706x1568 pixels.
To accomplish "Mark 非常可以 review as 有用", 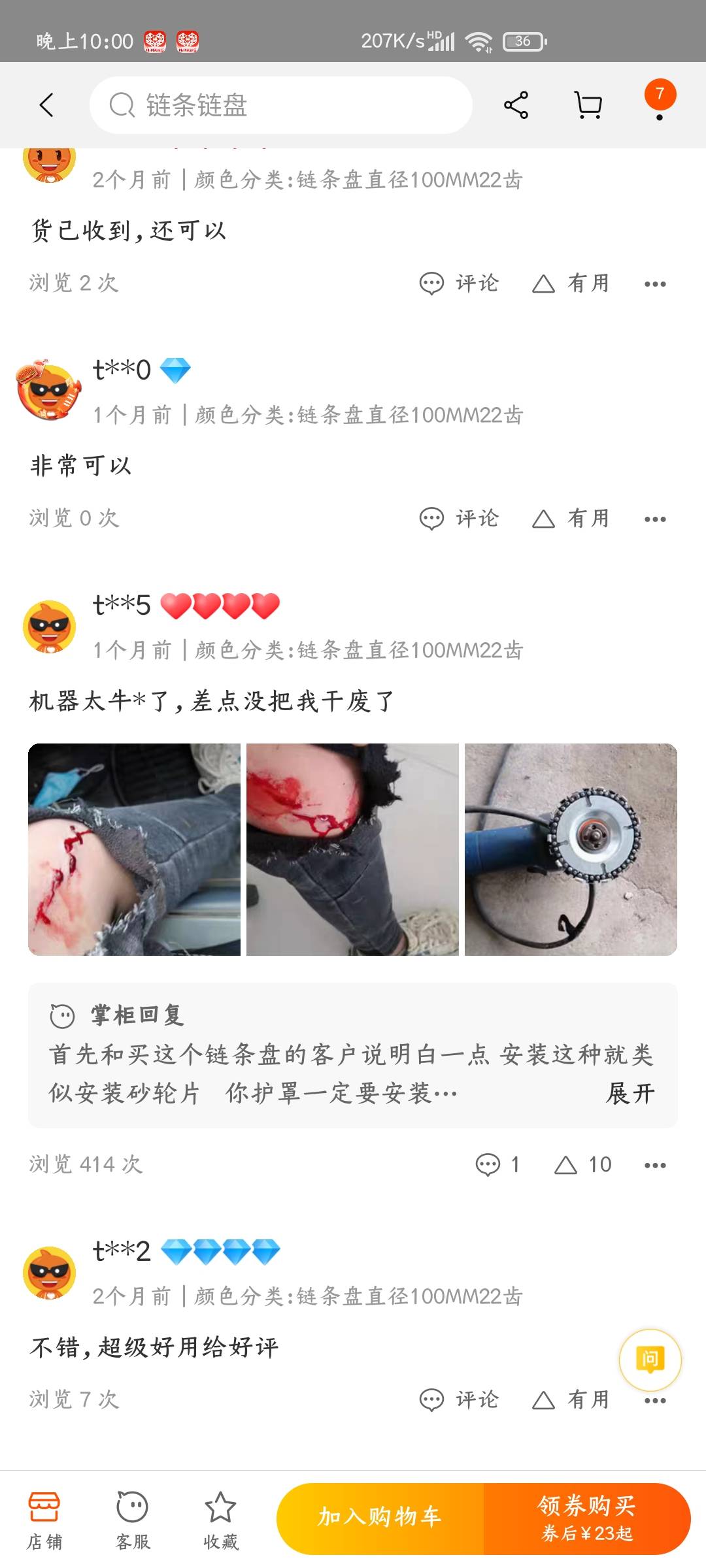I will point(571,519).
